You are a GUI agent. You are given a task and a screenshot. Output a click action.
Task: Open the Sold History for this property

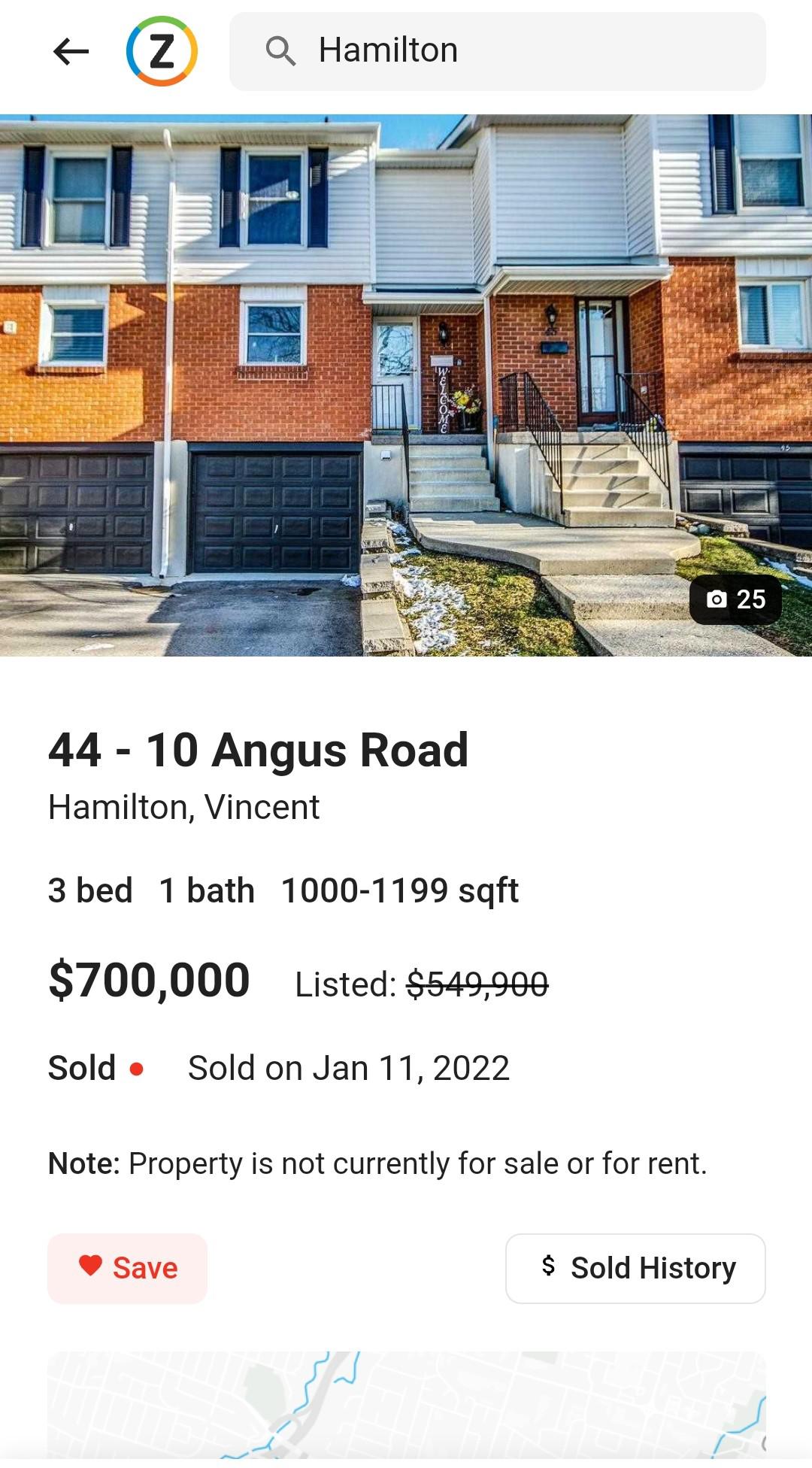(635, 1267)
